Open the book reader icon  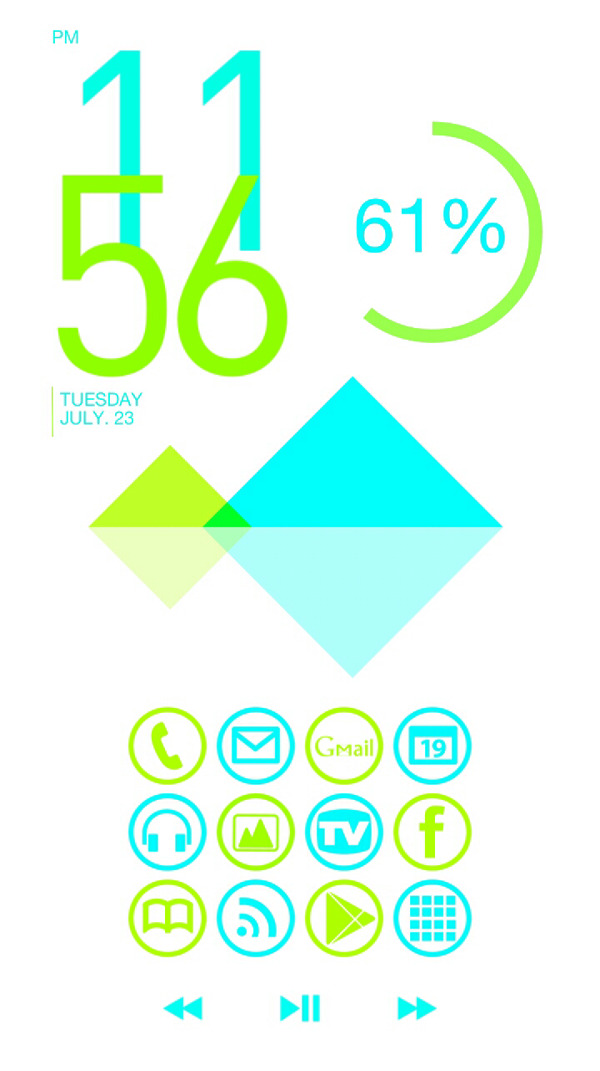tap(167, 918)
